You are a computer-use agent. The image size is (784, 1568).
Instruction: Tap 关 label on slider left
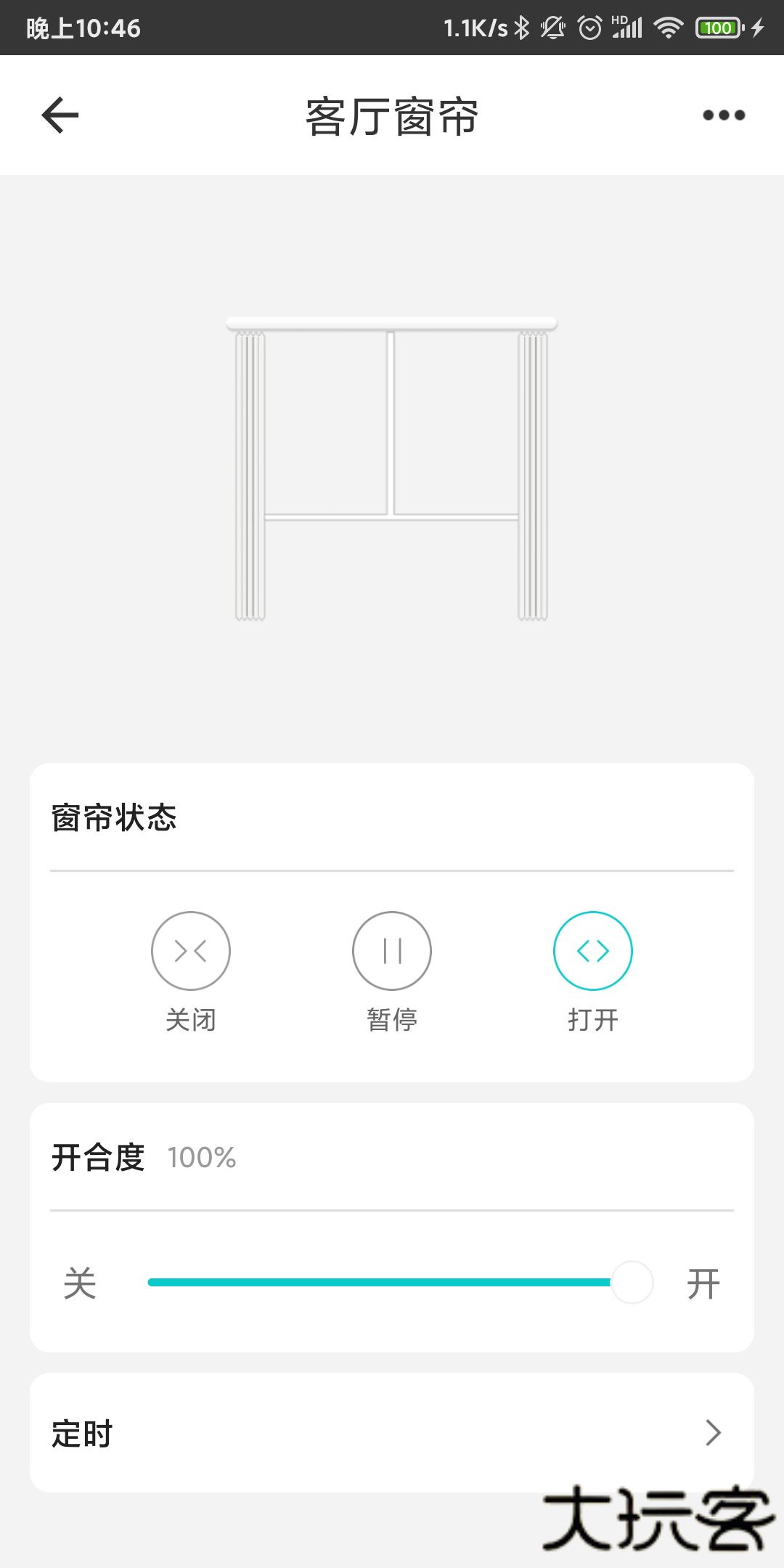coord(81,1281)
